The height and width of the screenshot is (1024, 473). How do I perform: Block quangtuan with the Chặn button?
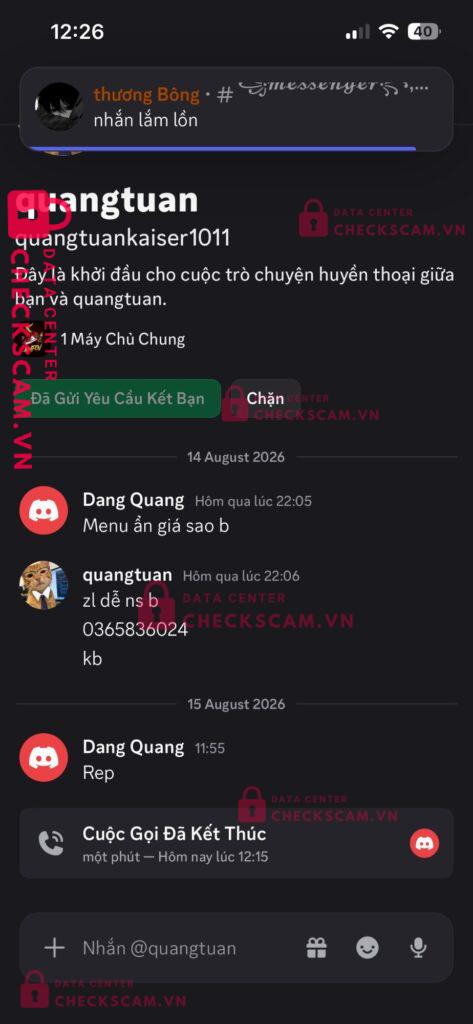[x=266, y=398]
